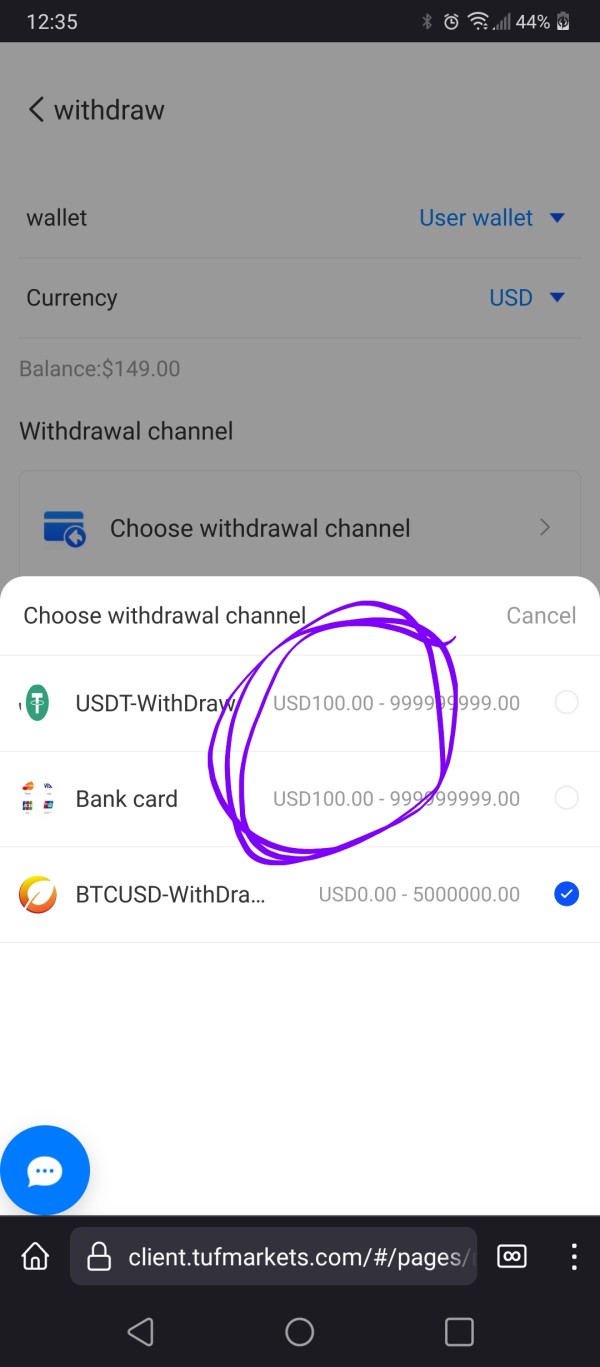Open the browser tabs switcher
Image resolution: width=600 pixels, height=1367 pixels.
[x=512, y=1255]
